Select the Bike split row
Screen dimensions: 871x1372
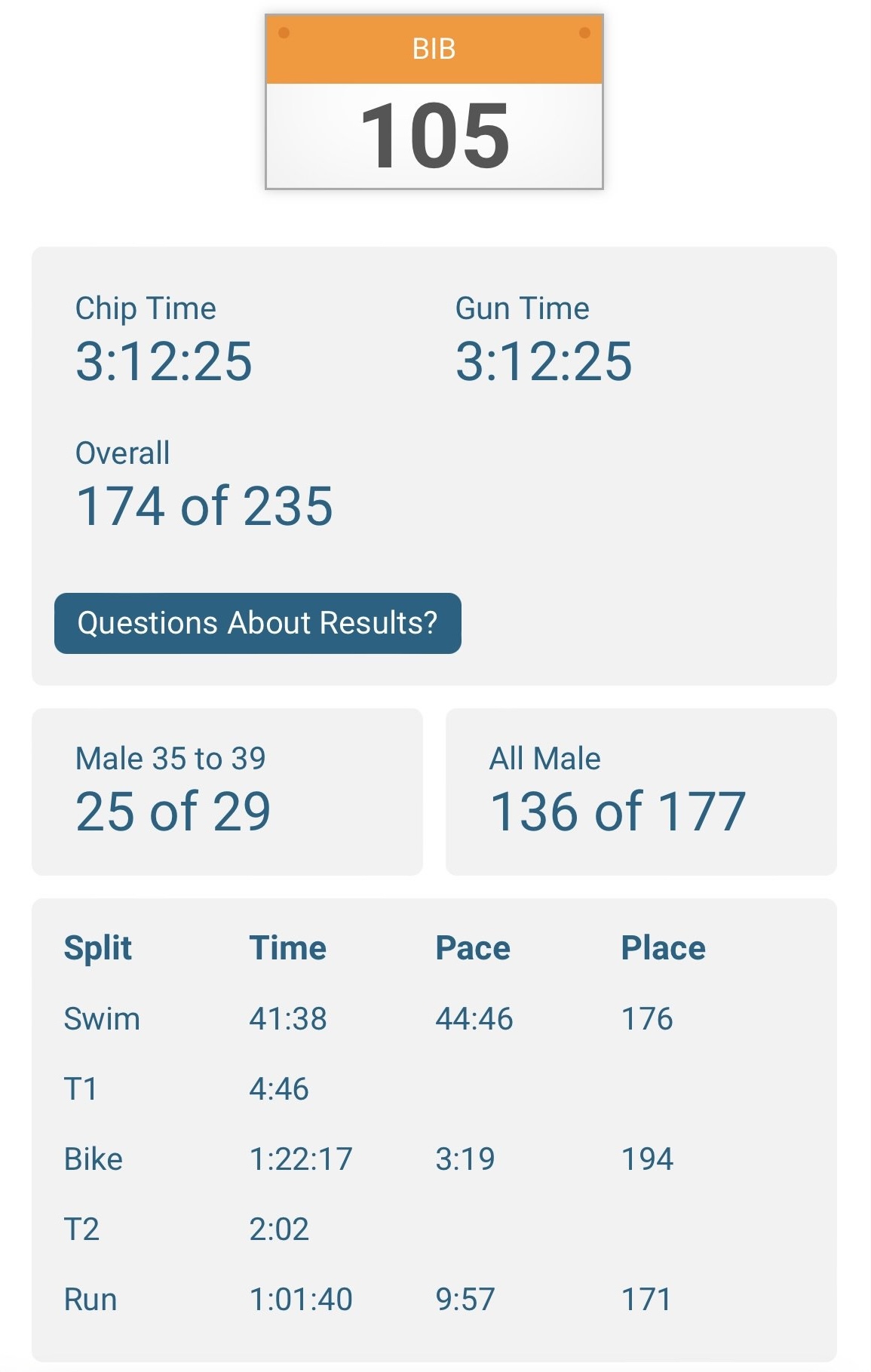tap(92, 1158)
